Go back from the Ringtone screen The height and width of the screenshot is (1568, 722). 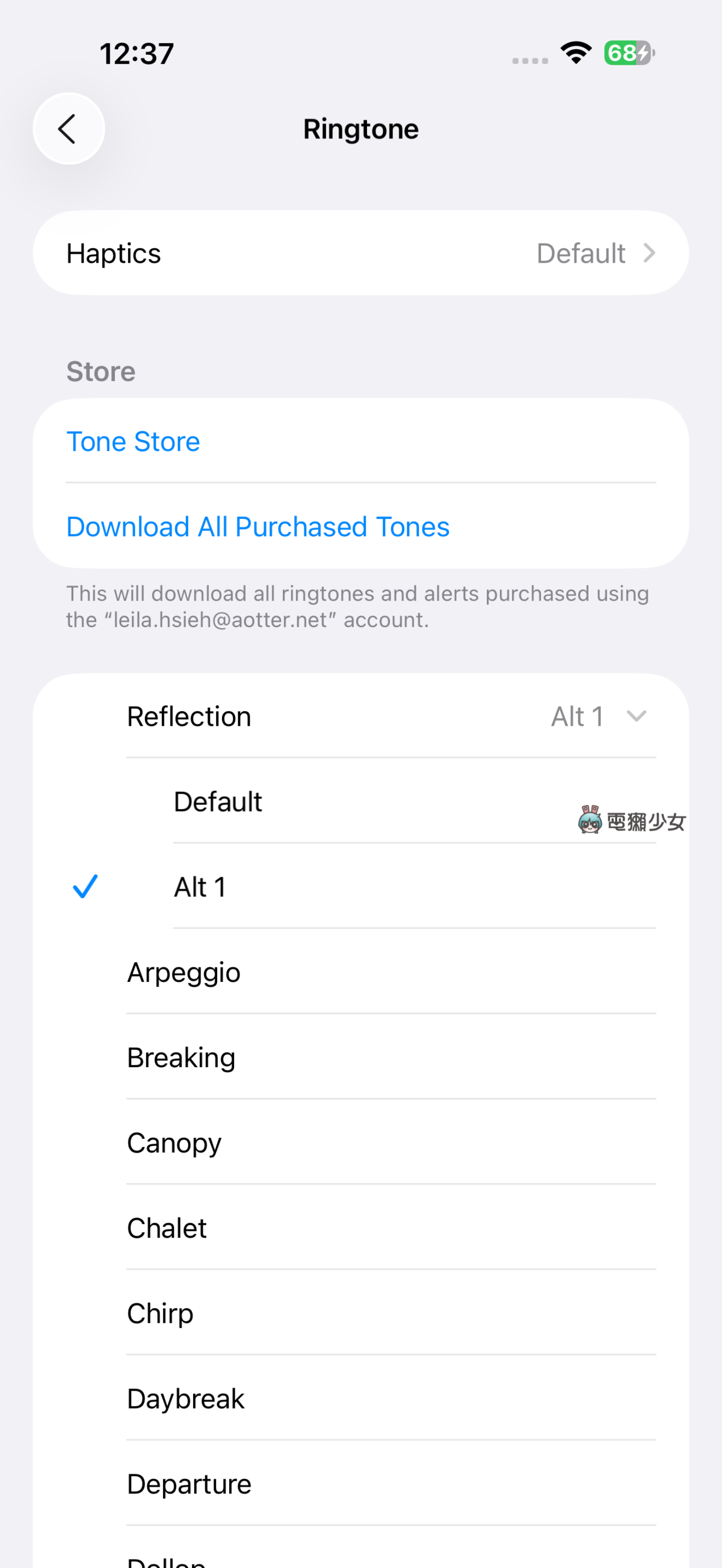click(x=68, y=129)
